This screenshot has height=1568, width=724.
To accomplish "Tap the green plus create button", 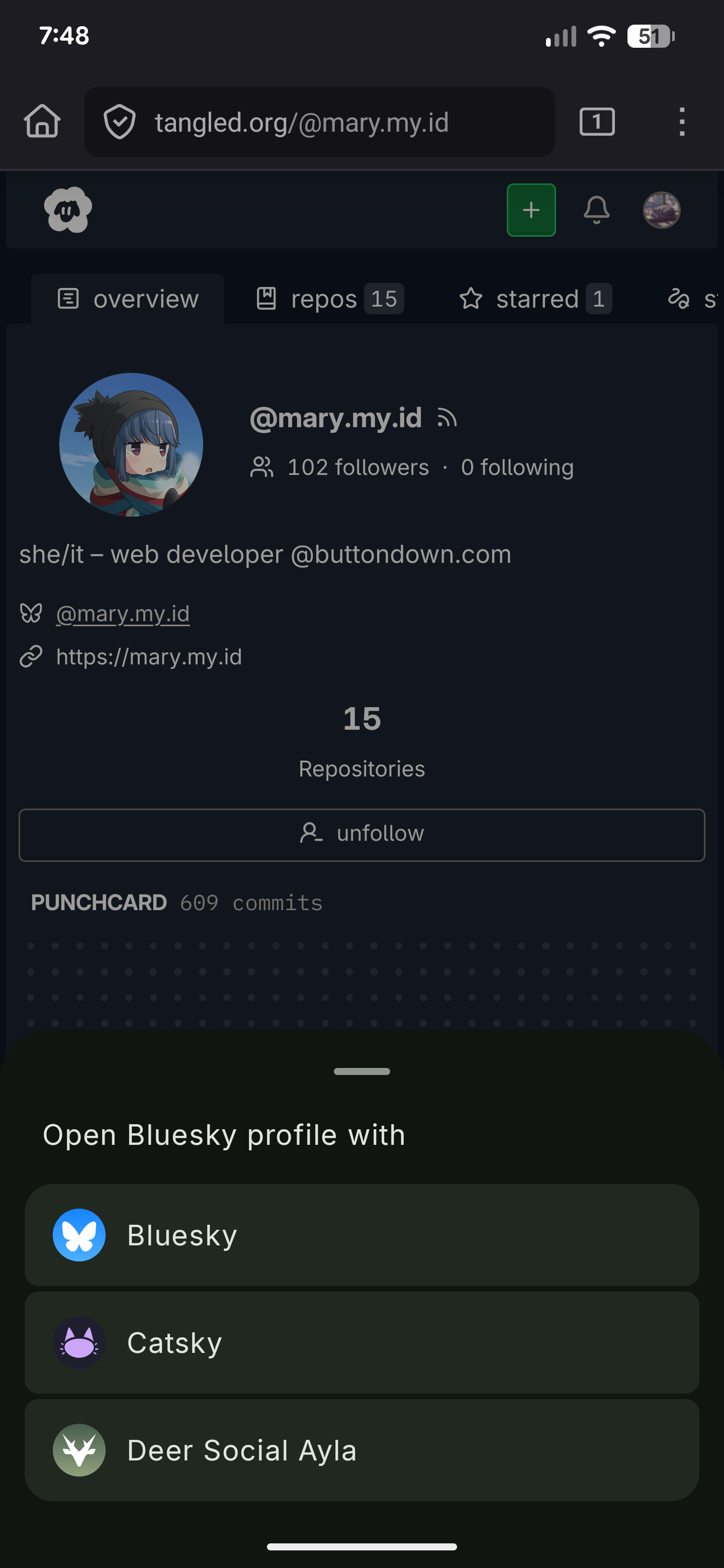I will (x=531, y=210).
